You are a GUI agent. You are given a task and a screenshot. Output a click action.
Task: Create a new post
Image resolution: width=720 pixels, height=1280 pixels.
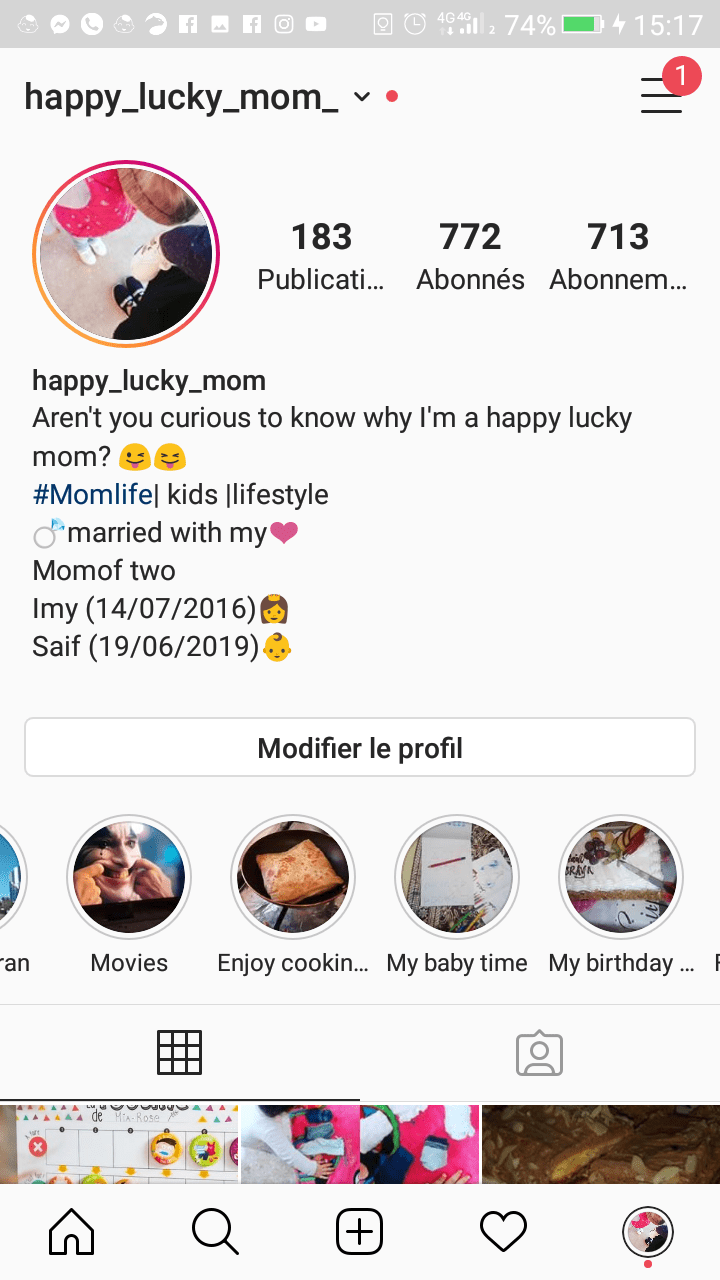(x=359, y=1232)
